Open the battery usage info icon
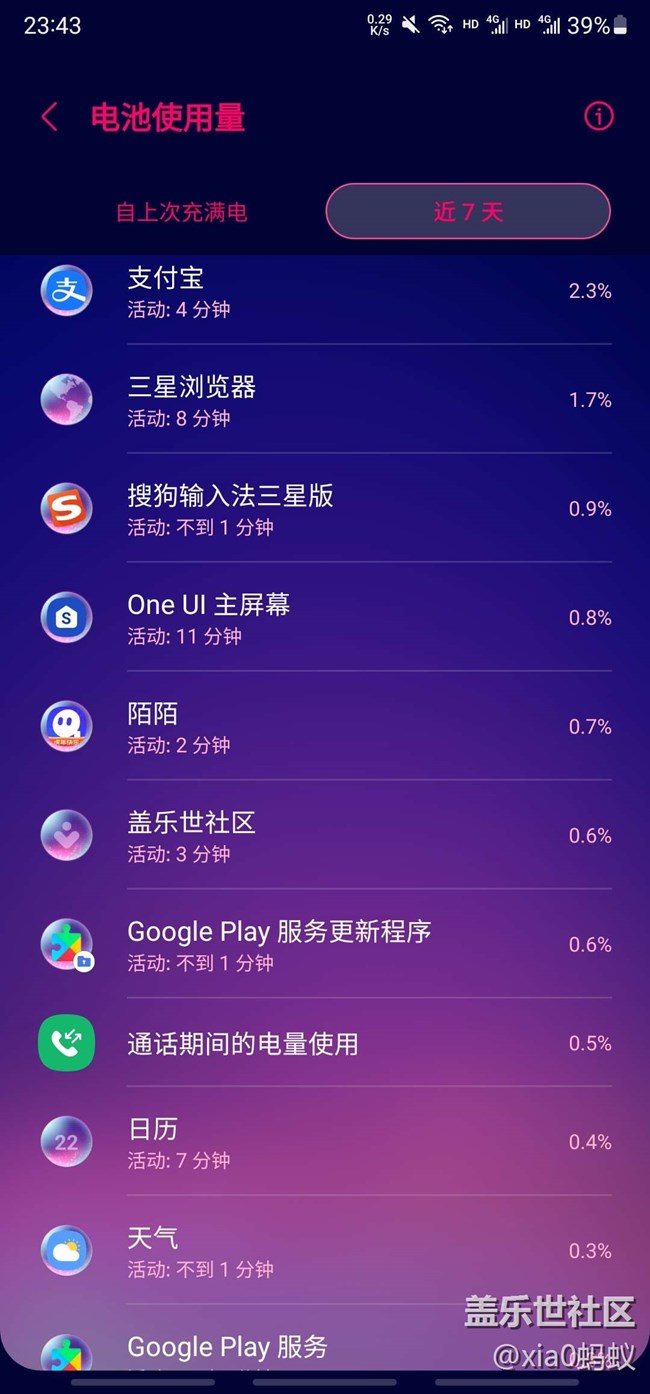The image size is (650, 1394). pyautogui.click(x=598, y=117)
